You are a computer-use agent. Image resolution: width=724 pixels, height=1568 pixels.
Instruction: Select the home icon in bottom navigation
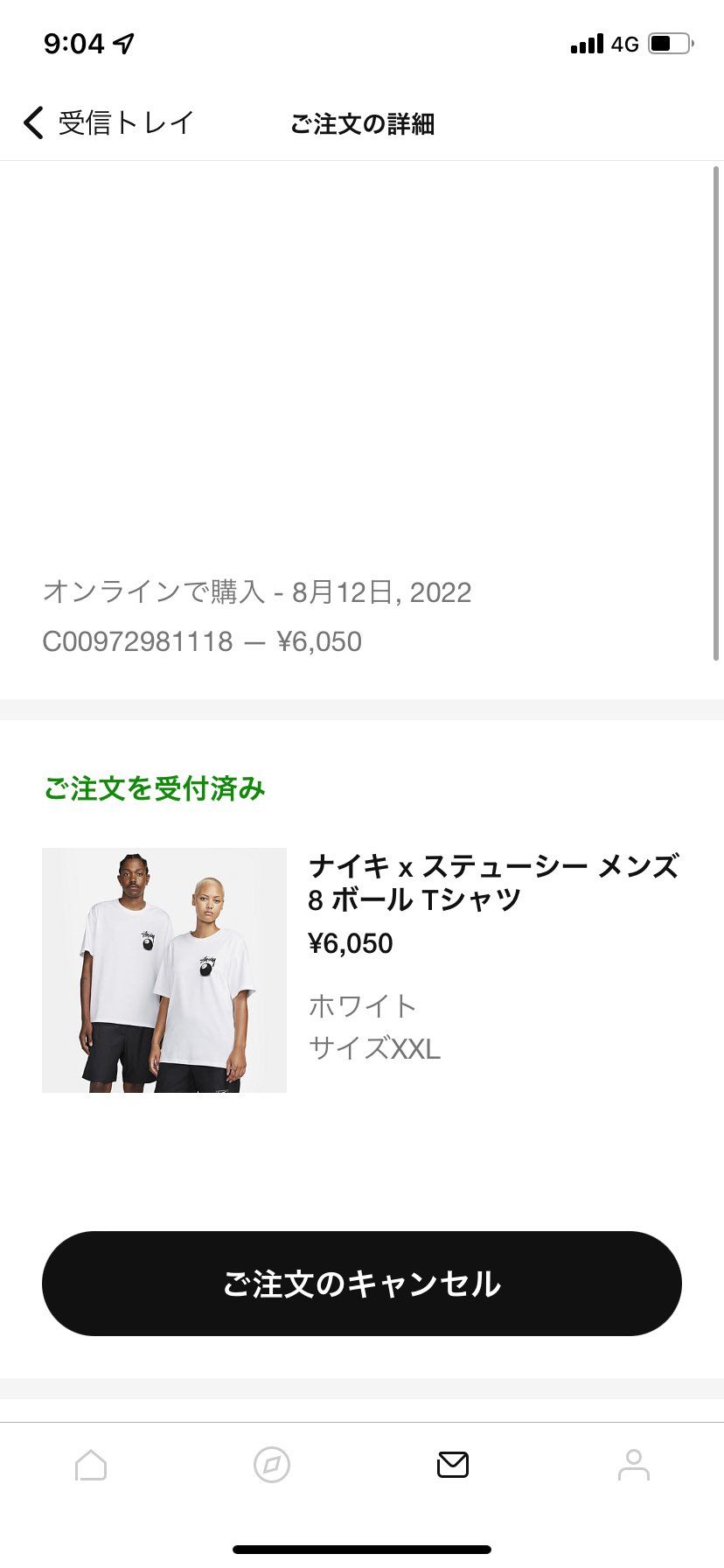(x=90, y=1464)
